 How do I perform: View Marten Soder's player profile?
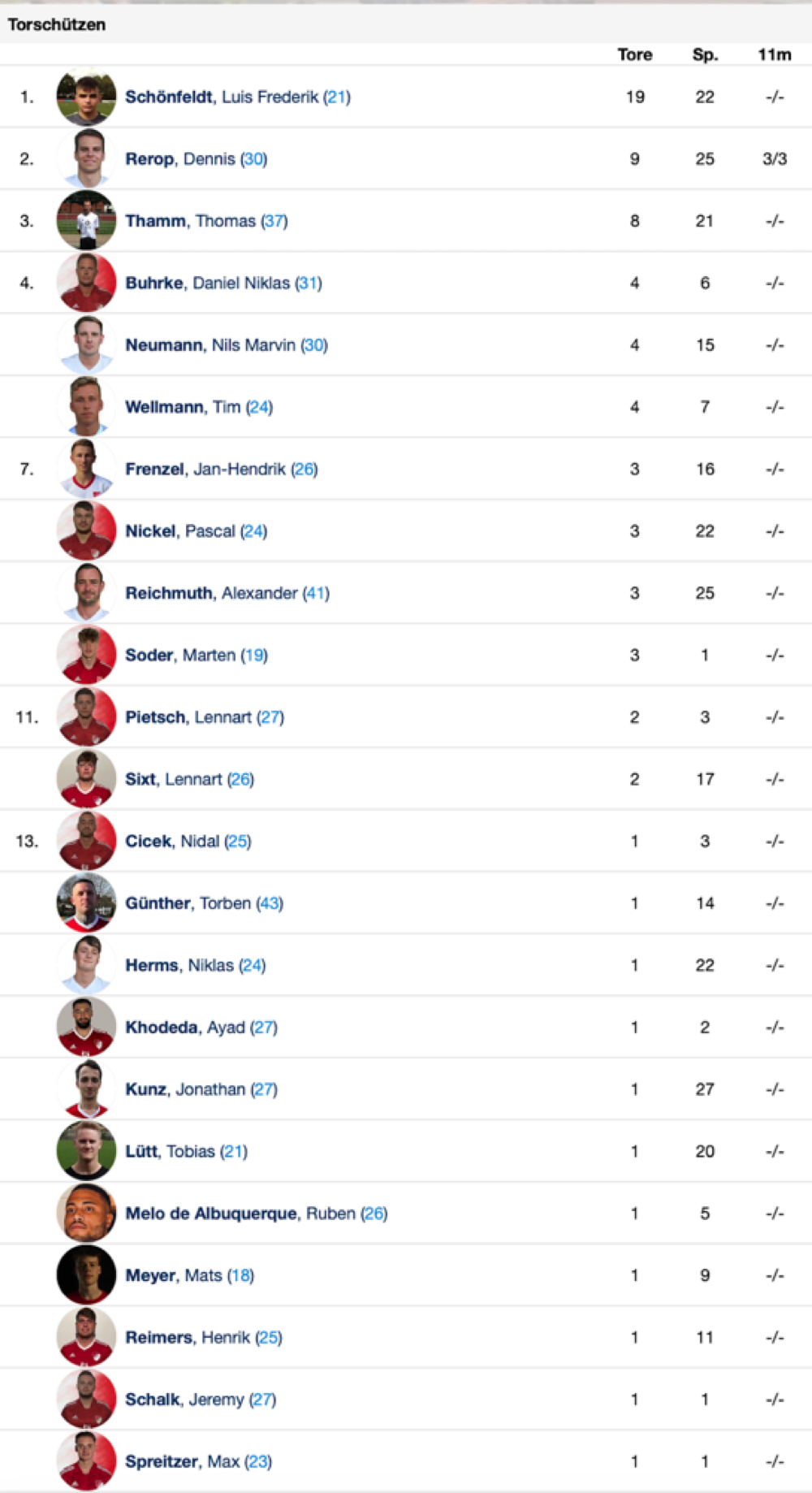click(196, 655)
